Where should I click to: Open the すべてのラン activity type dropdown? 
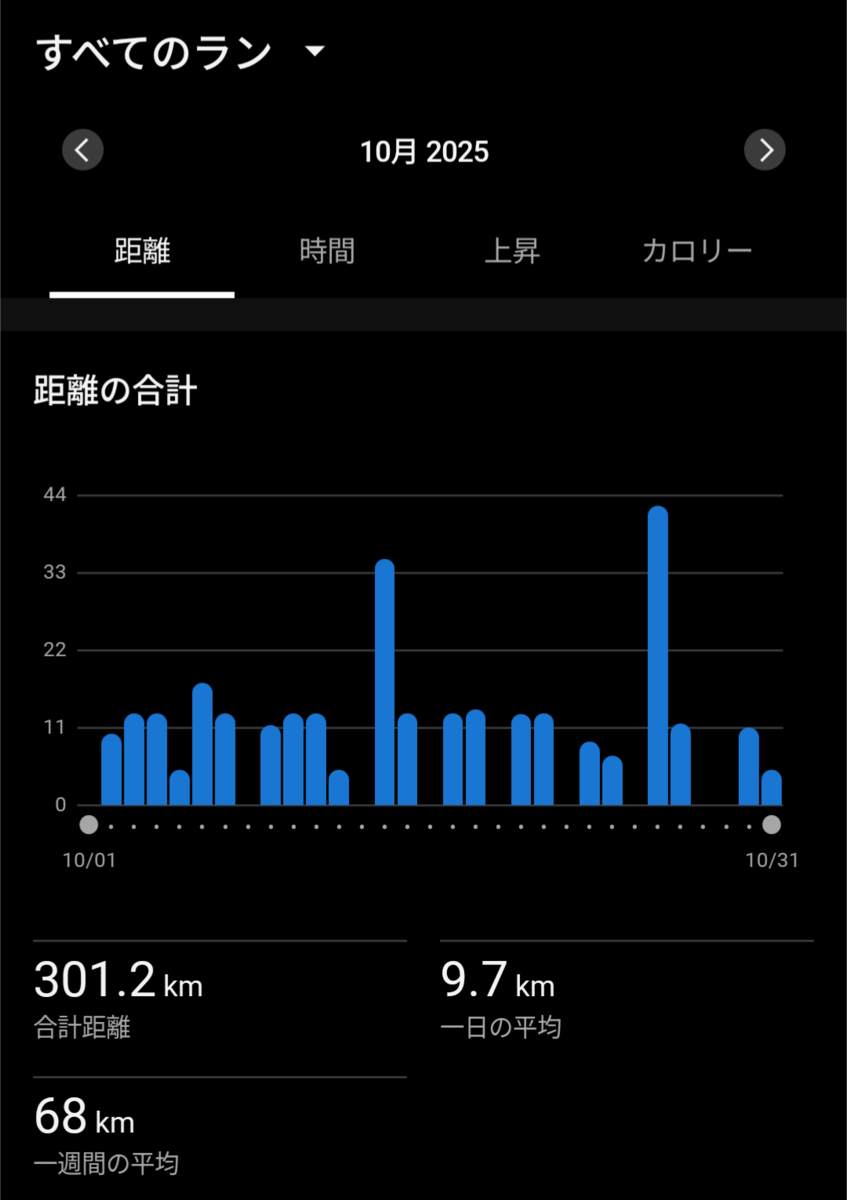(x=181, y=52)
